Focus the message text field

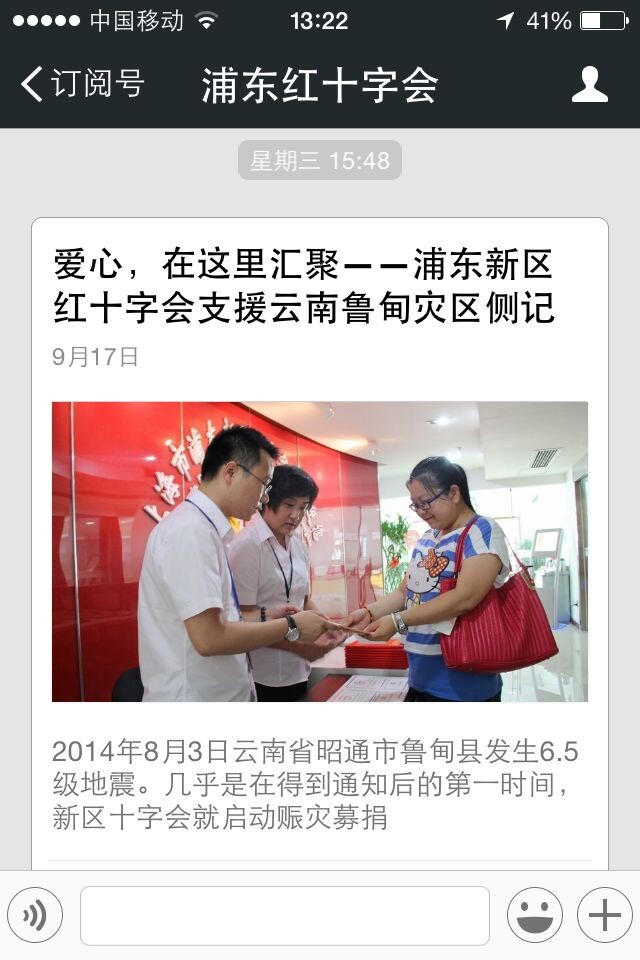point(285,915)
